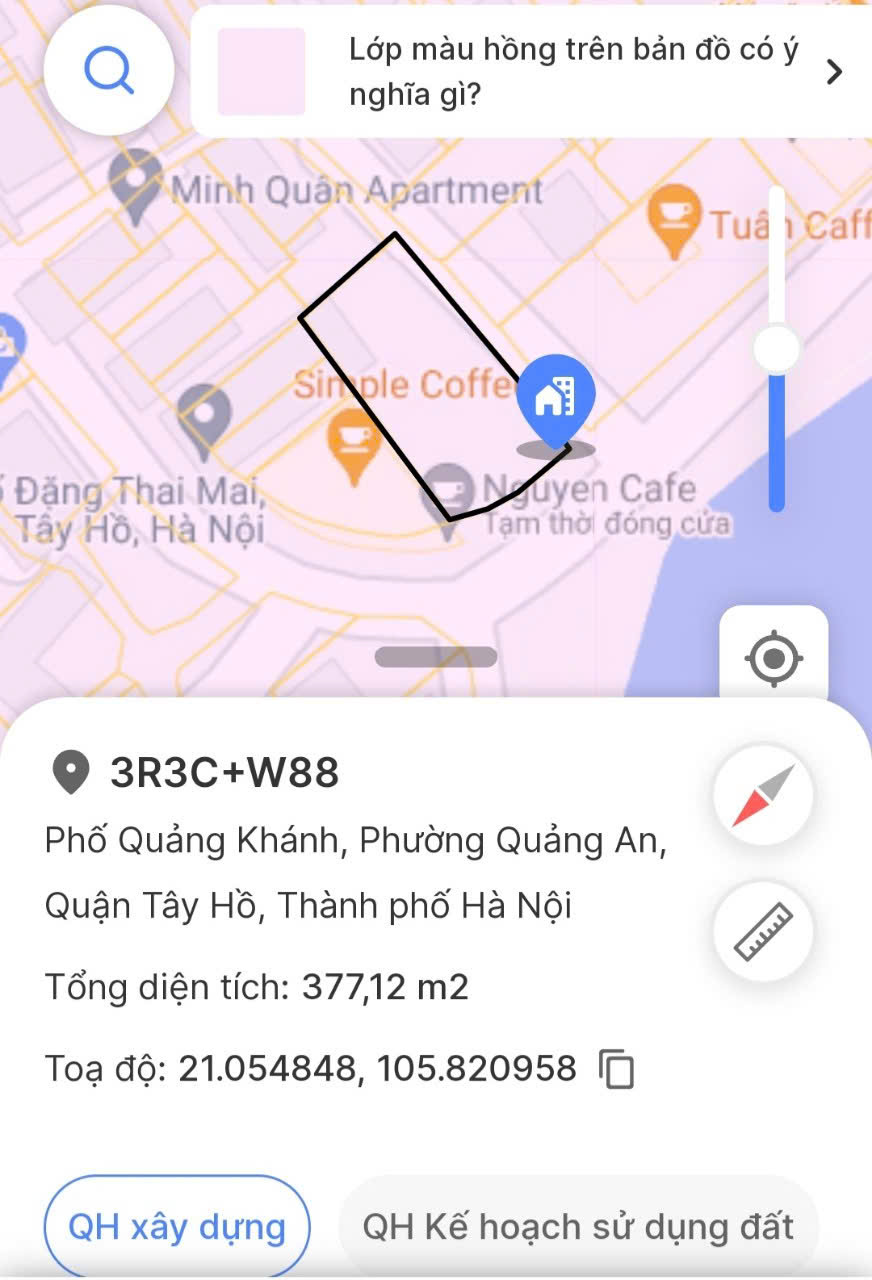
Task: Tap the bottom sheet drag handle
Action: pyautogui.click(x=436, y=657)
